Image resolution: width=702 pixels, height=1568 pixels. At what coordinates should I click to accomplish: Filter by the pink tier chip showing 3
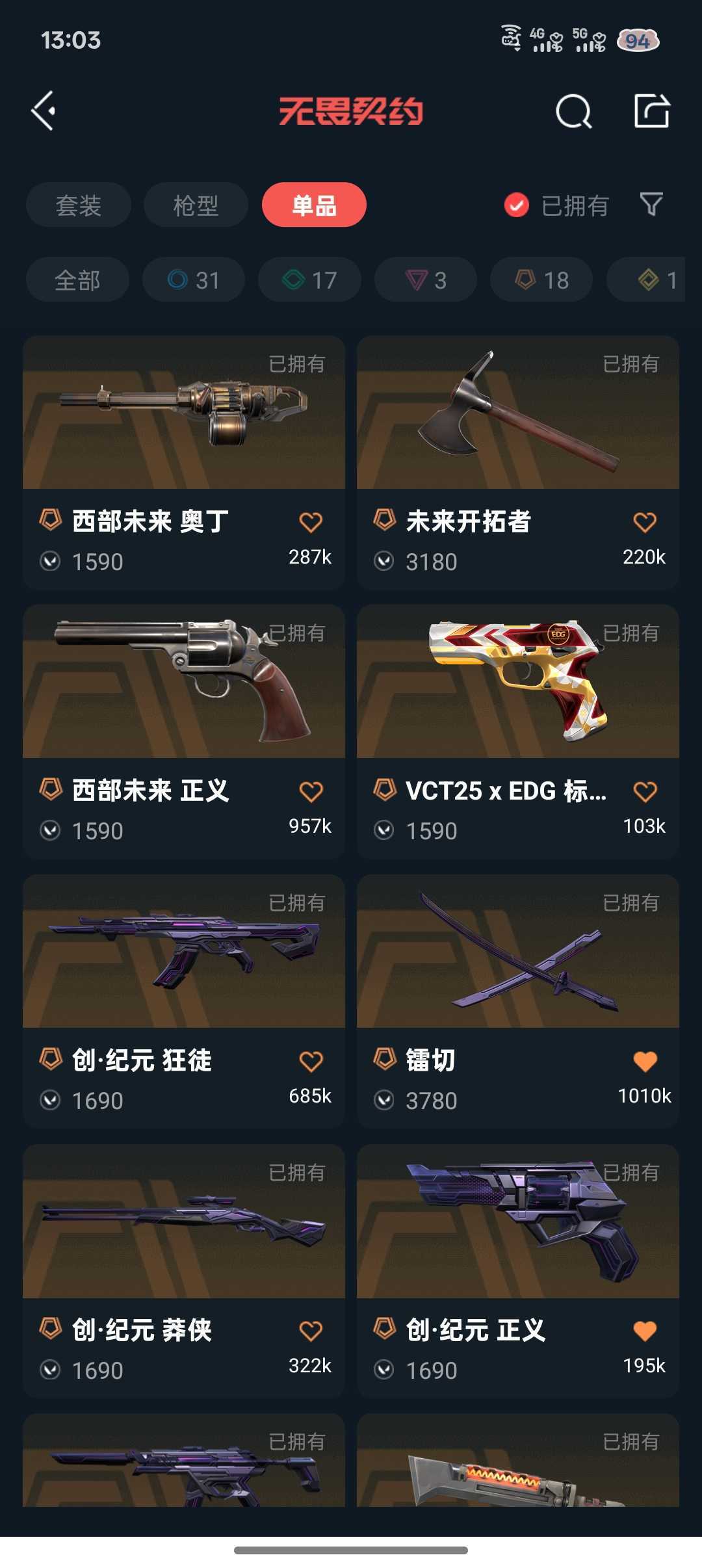pyautogui.click(x=426, y=280)
